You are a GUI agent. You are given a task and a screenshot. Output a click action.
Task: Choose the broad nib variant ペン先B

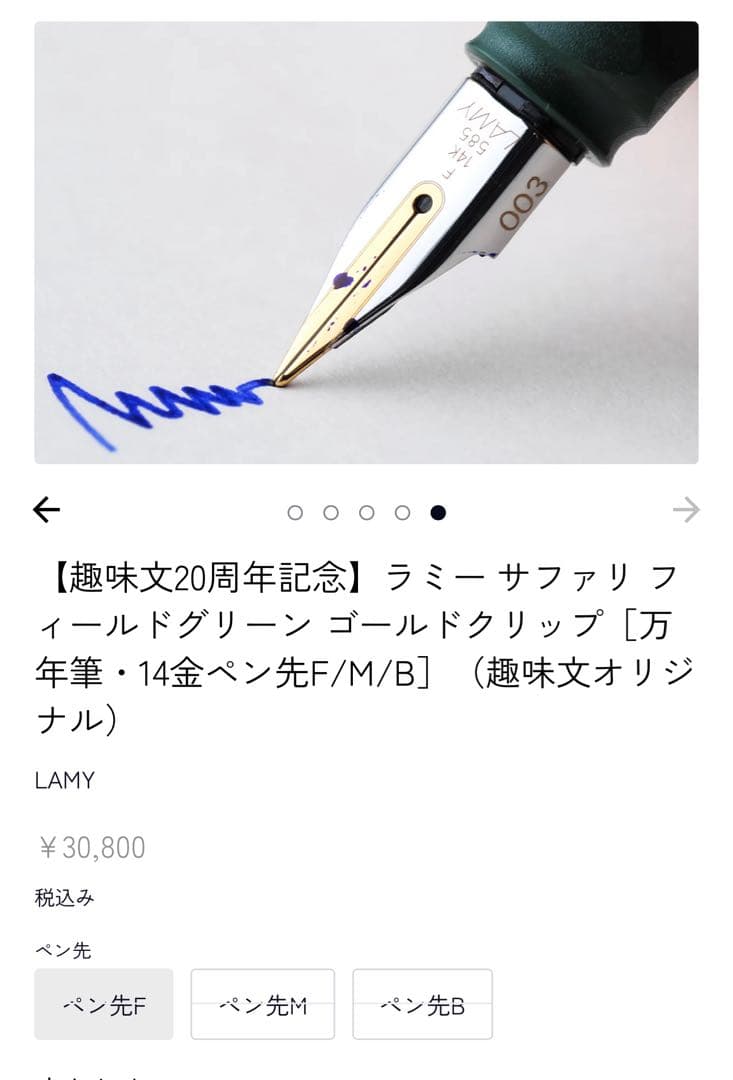pos(421,1005)
